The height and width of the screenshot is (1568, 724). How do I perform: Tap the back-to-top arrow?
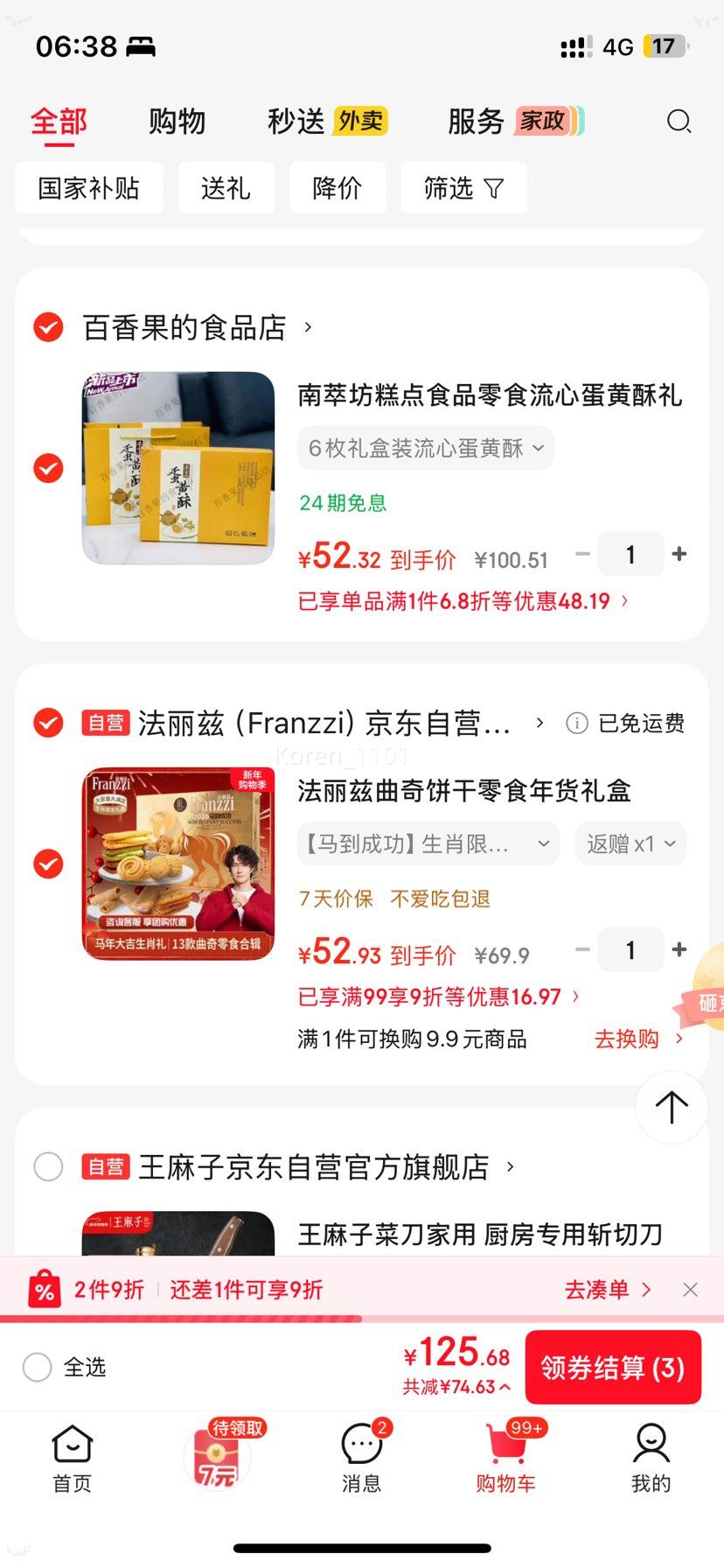point(671,1107)
